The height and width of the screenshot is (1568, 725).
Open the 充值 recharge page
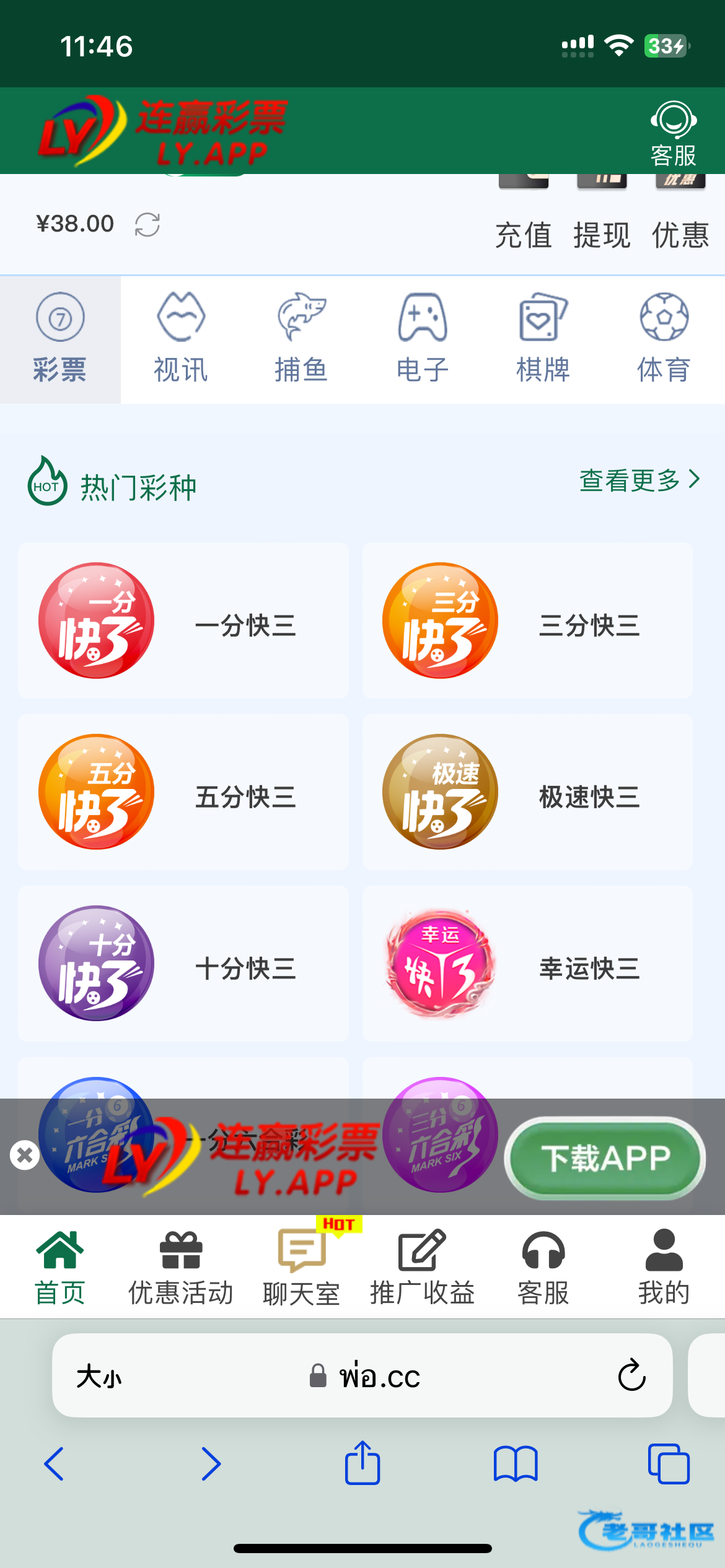tap(523, 234)
